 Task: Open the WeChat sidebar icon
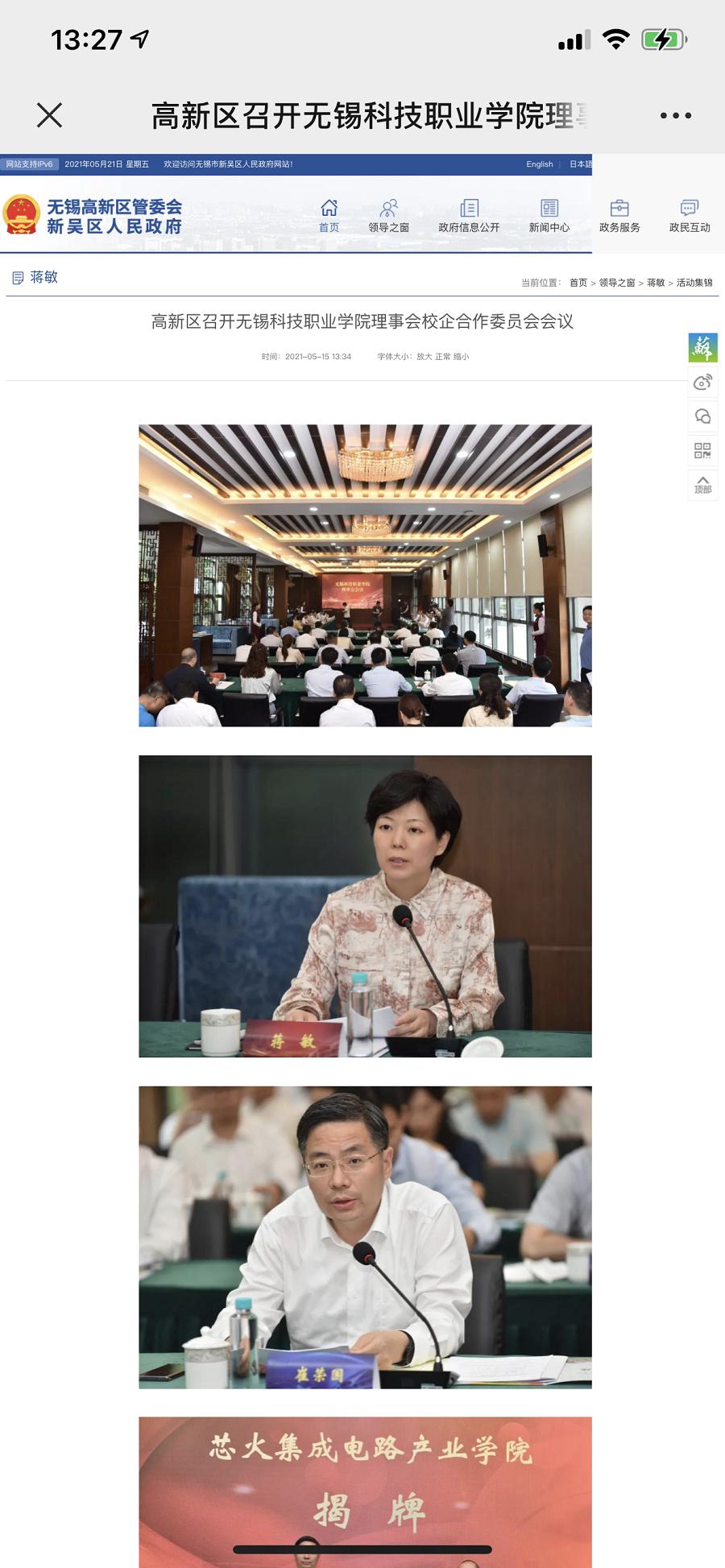click(x=702, y=416)
